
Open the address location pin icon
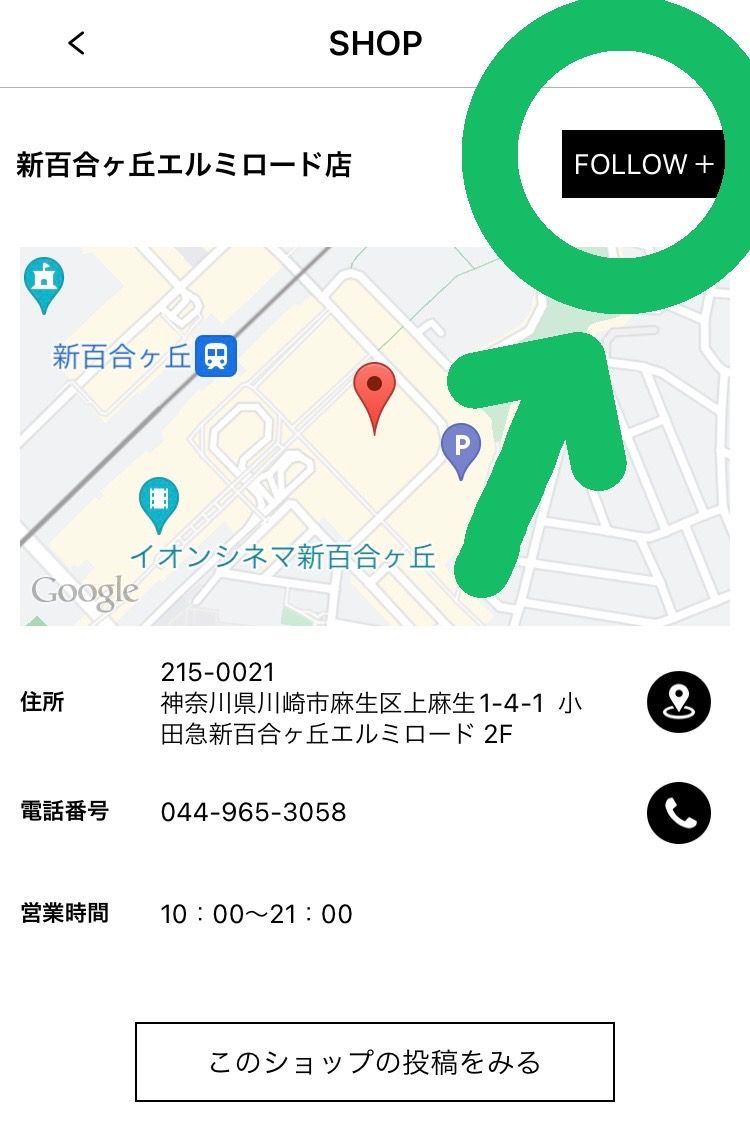pyautogui.click(x=678, y=702)
